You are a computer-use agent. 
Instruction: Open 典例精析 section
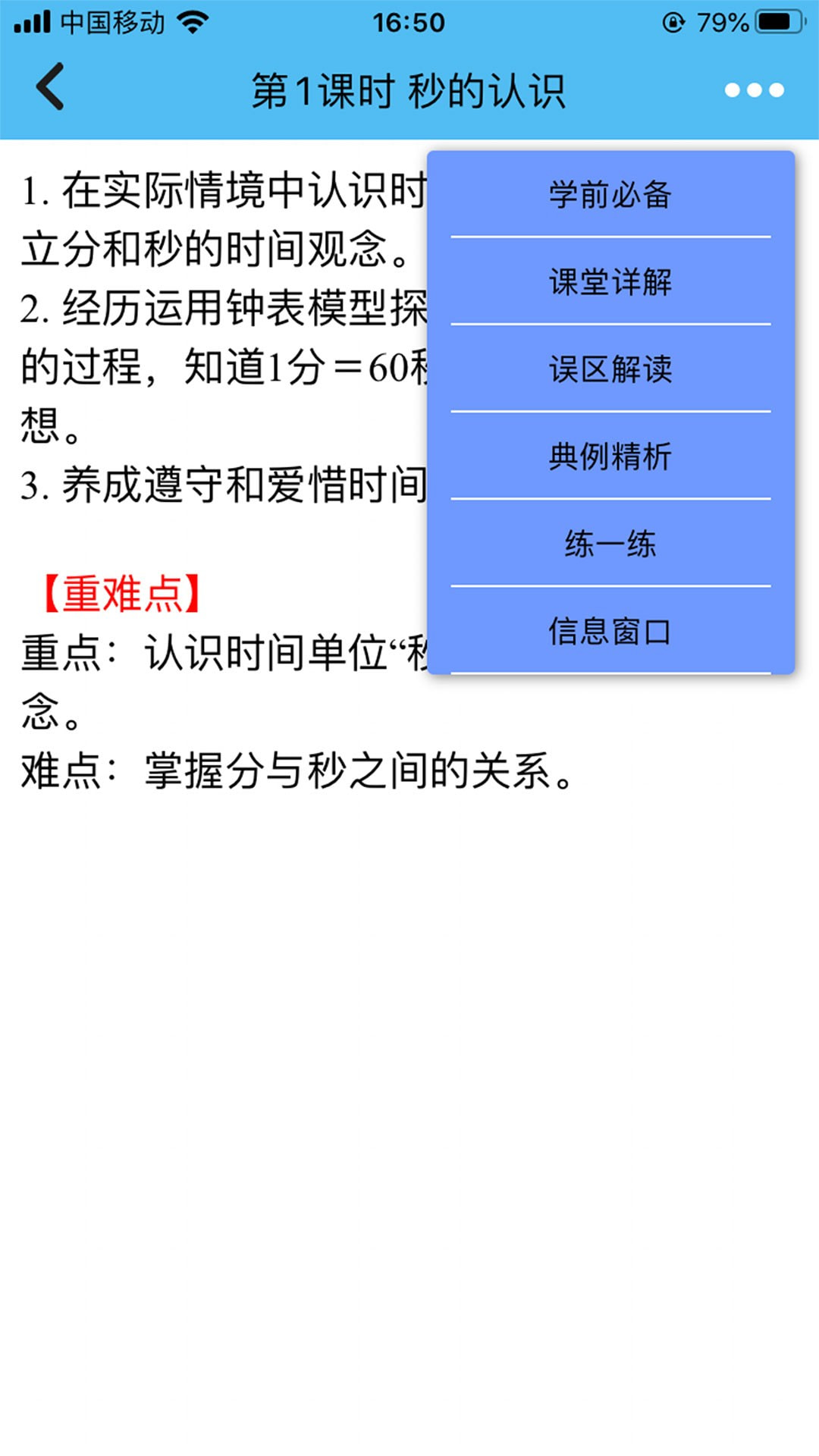pyautogui.click(x=611, y=457)
